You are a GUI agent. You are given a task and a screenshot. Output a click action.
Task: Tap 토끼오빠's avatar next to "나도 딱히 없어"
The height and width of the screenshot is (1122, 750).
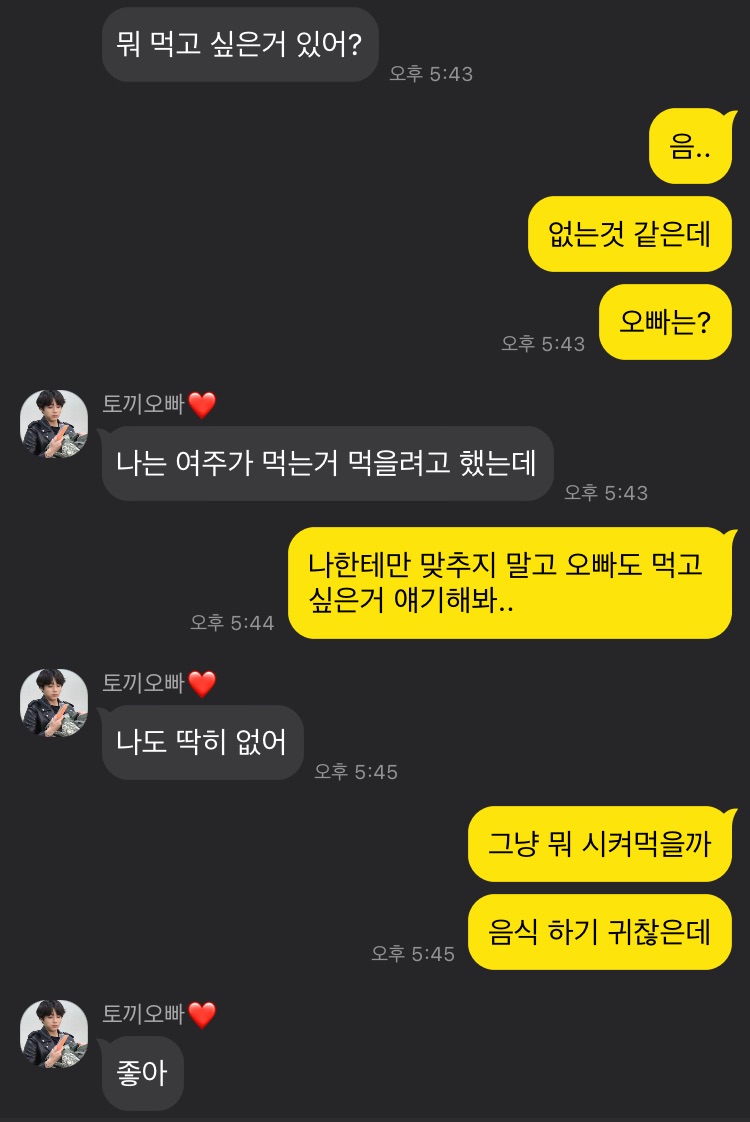[x=54, y=703]
